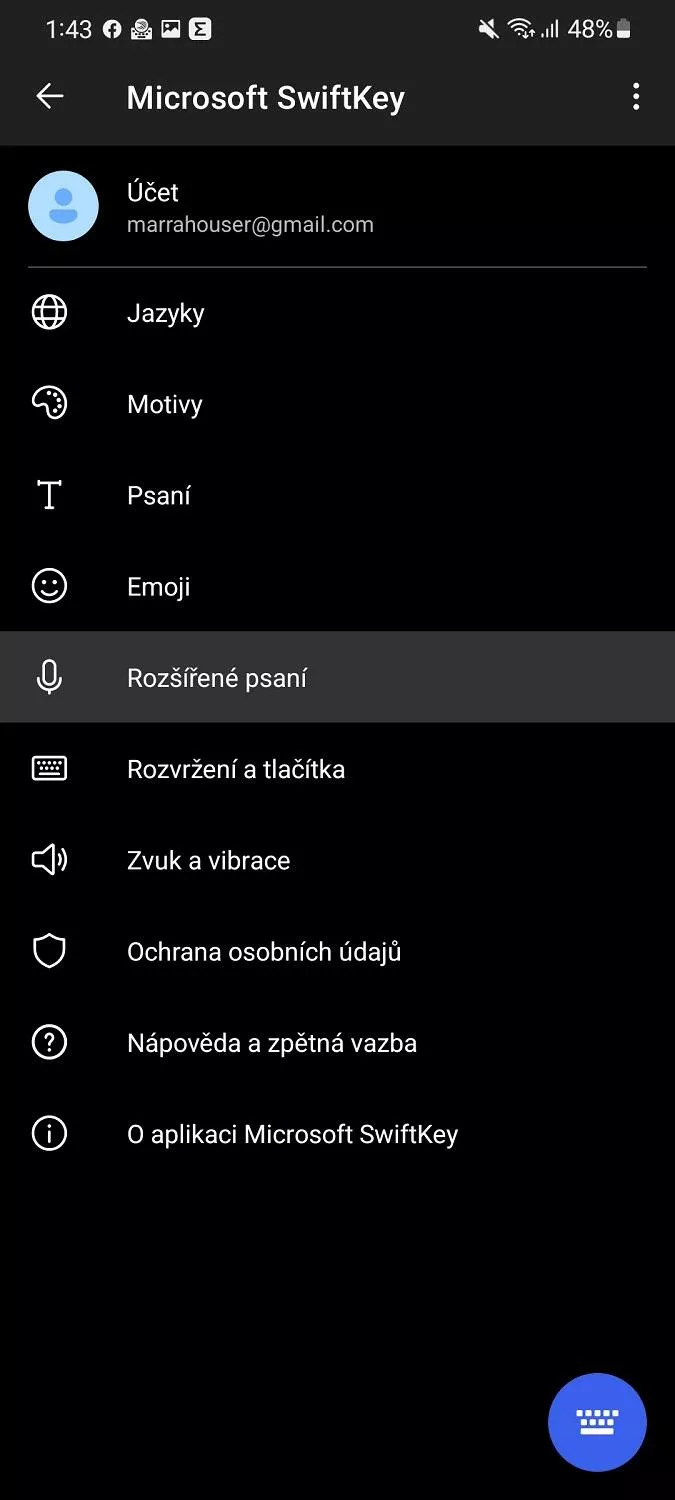Screen dimensions: 675x1500
Task: Open Nápověda a zpětná vazba
Action: click(337, 1042)
